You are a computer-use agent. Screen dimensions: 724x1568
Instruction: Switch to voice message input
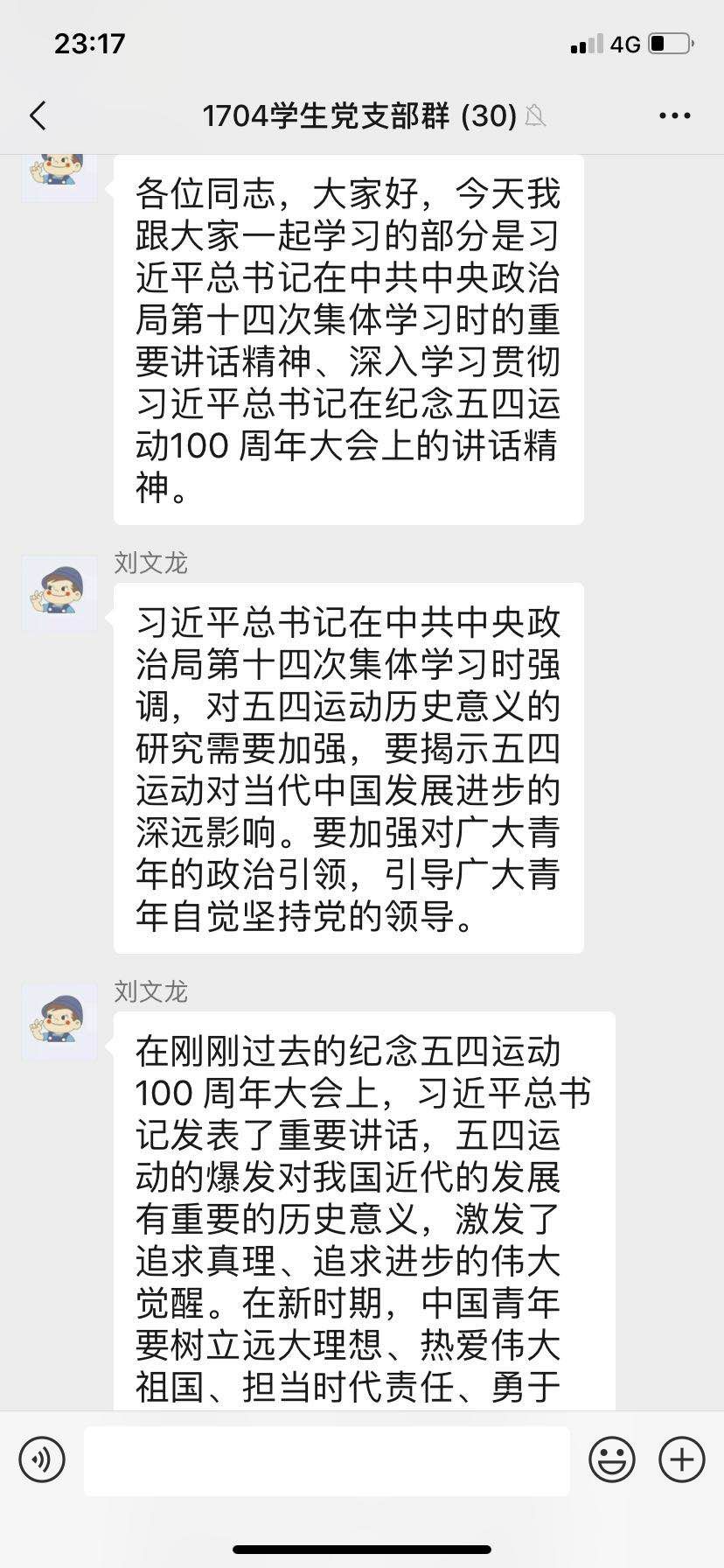[42, 1459]
